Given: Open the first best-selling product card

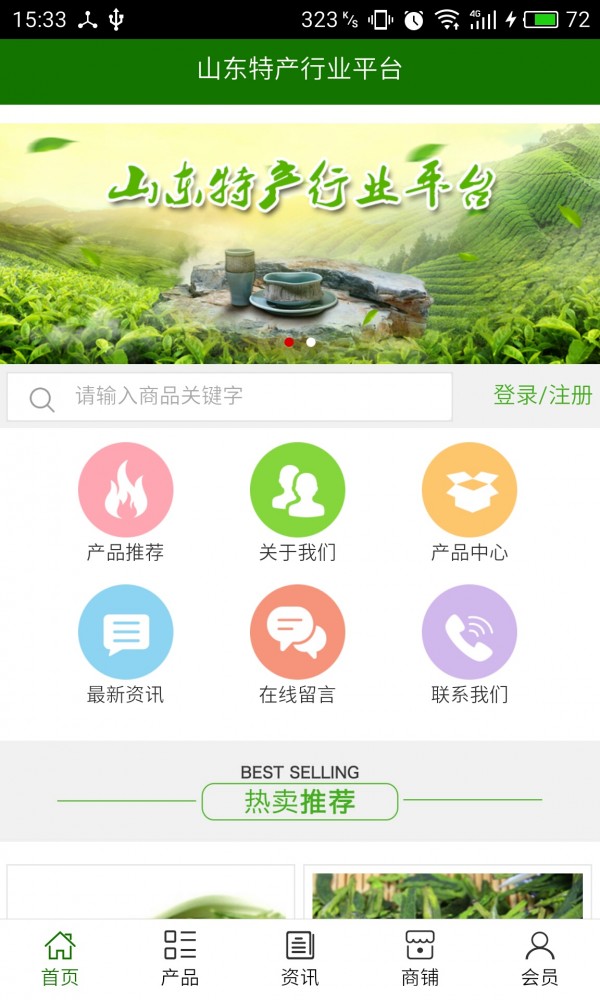Looking at the screenshot, I should pos(151,893).
